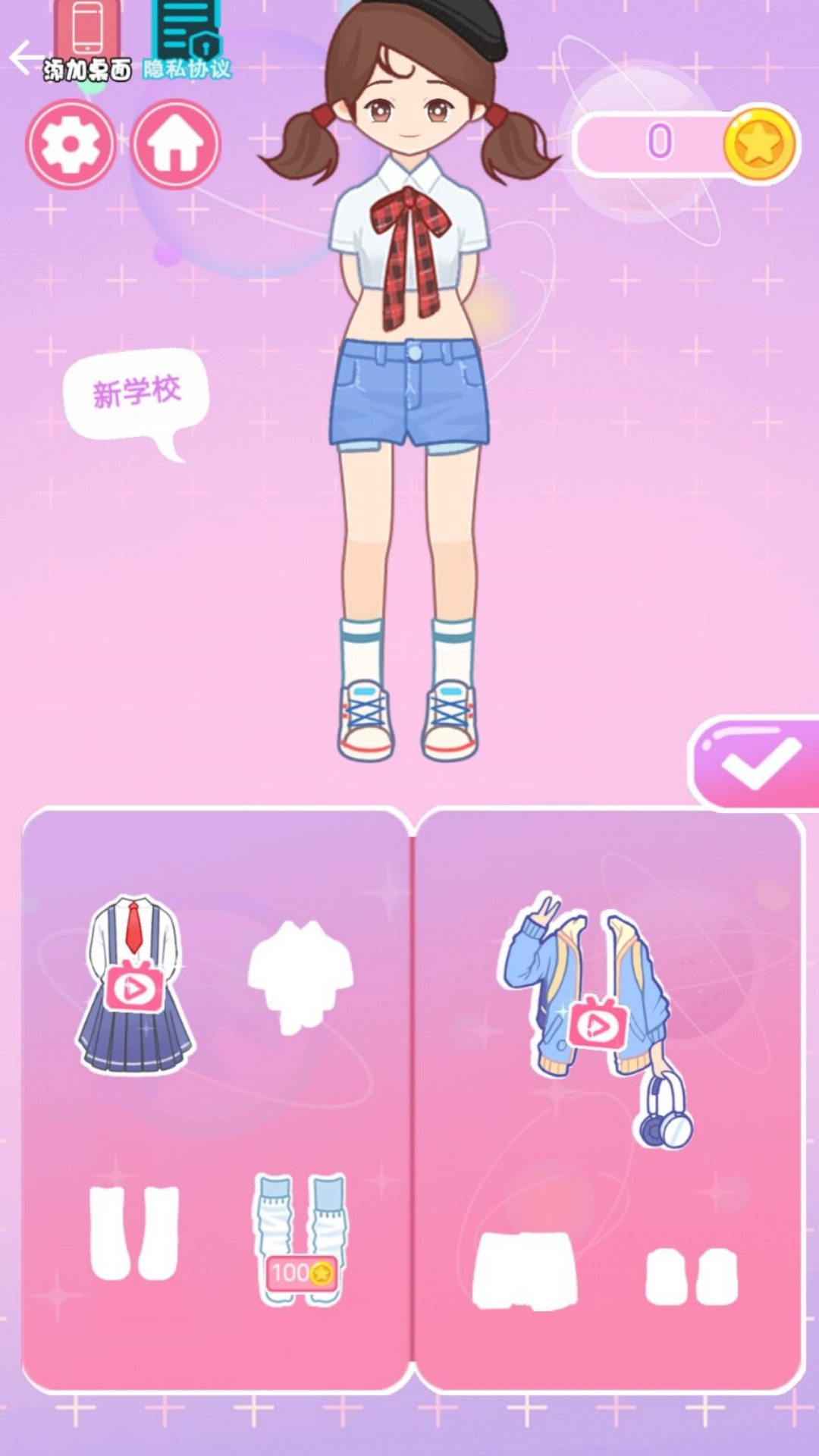Pick the plain white socks
819x1456 pixels.
coord(134,1234)
